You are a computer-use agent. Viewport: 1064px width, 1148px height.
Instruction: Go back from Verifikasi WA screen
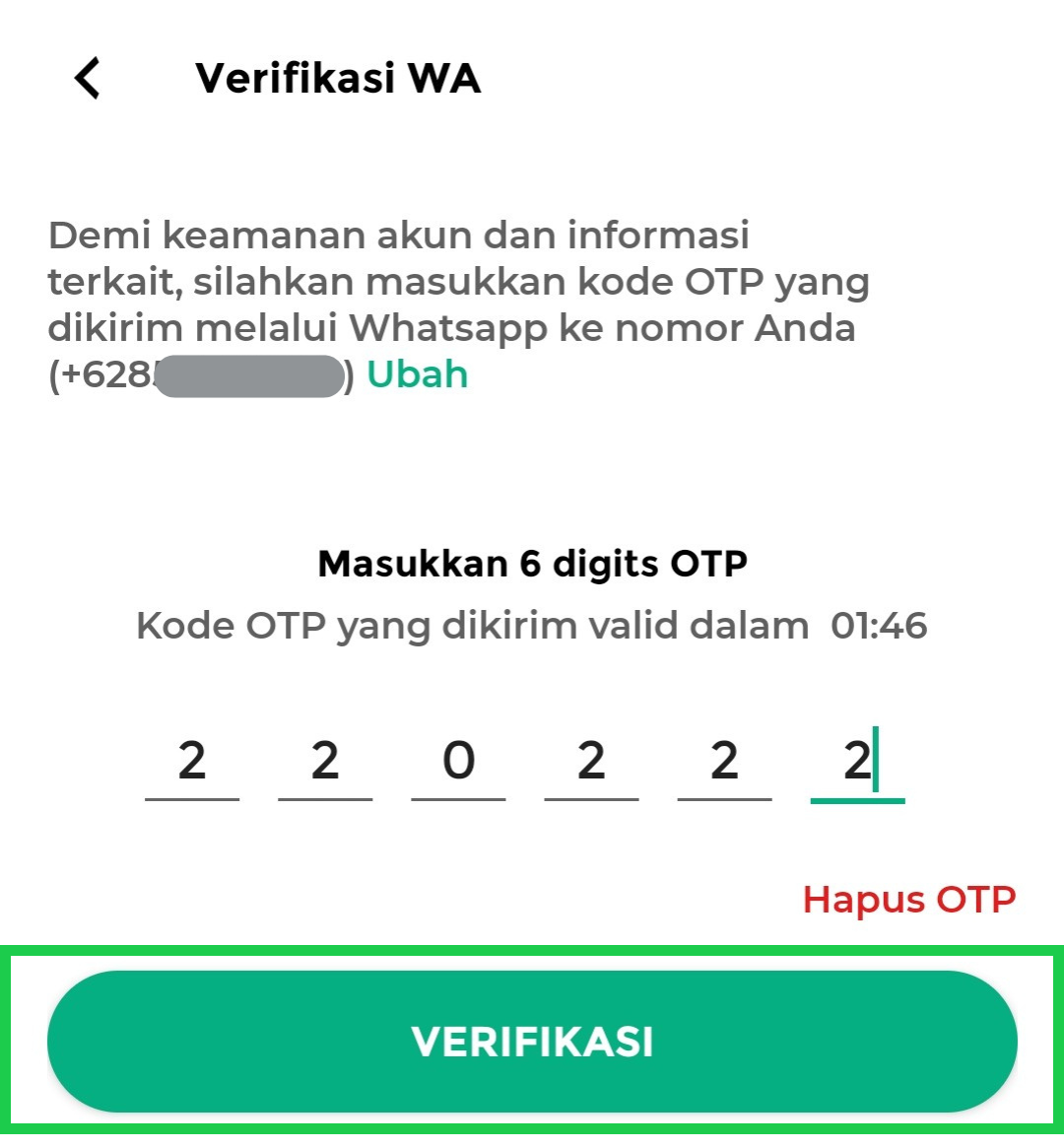[88, 78]
